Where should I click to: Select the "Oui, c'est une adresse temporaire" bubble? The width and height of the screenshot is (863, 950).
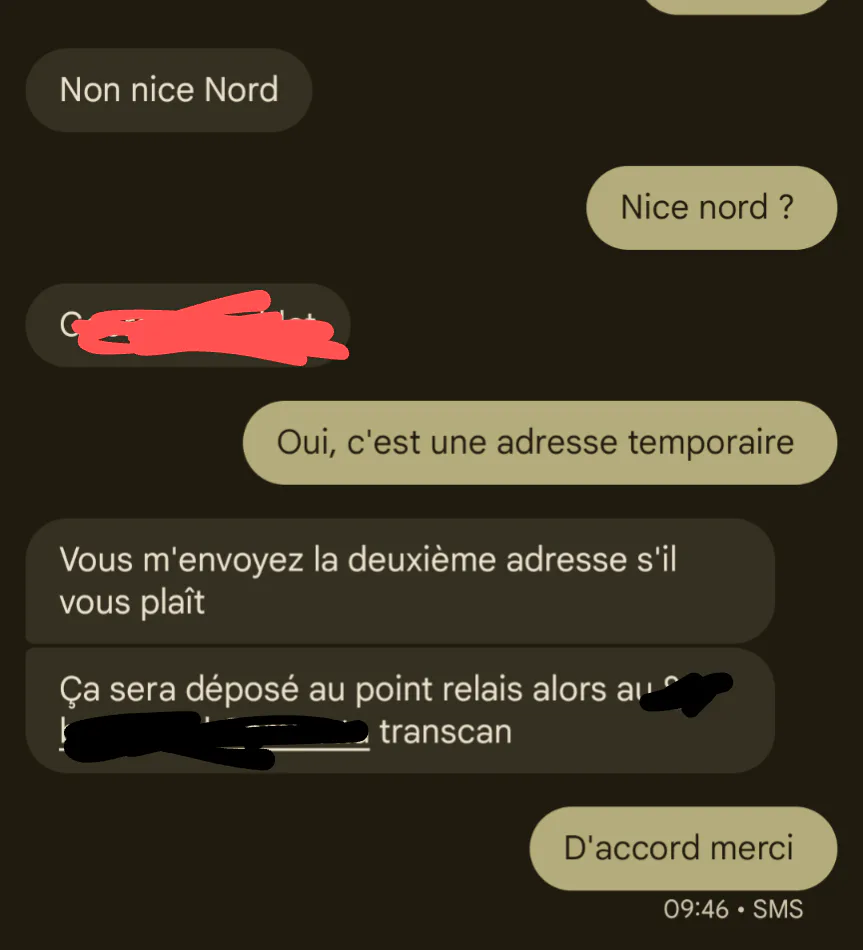tap(539, 442)
